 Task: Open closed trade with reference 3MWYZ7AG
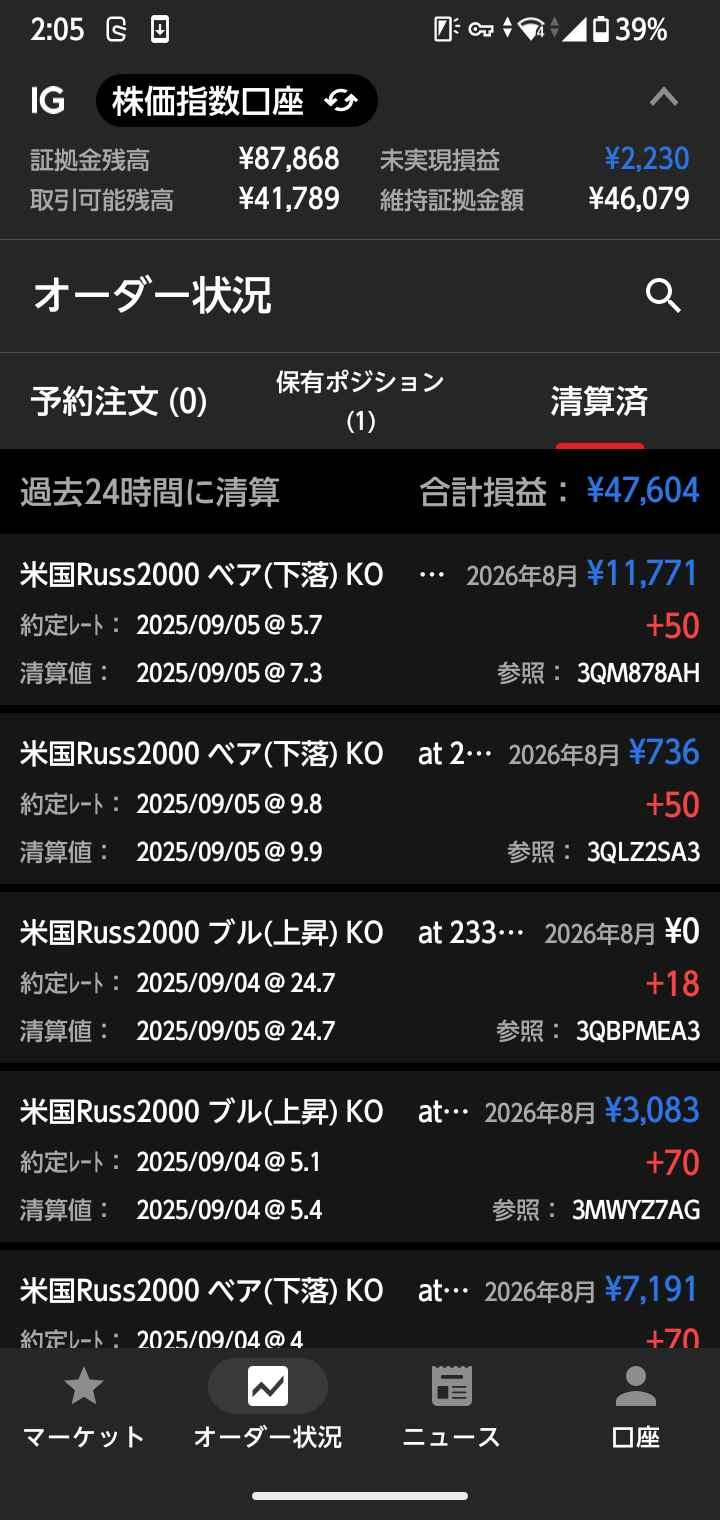click(x=360, y=1158)
